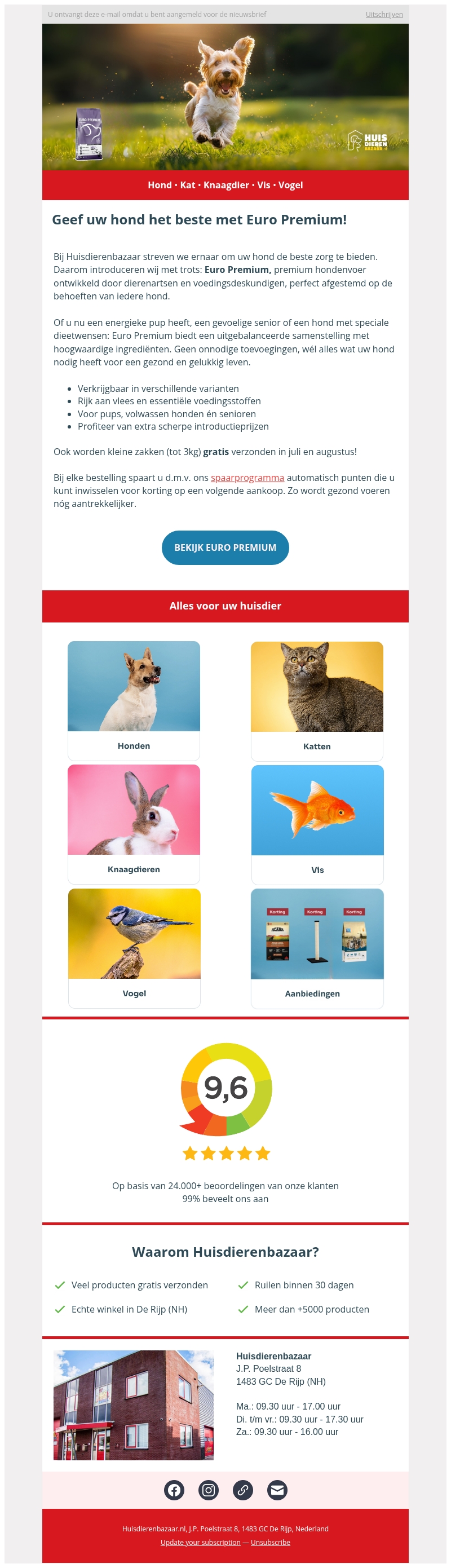The height and width of the screenshot is (1568, 451).
Task: Tap the Uitschrijven link at top
Action: click(383, 14)
